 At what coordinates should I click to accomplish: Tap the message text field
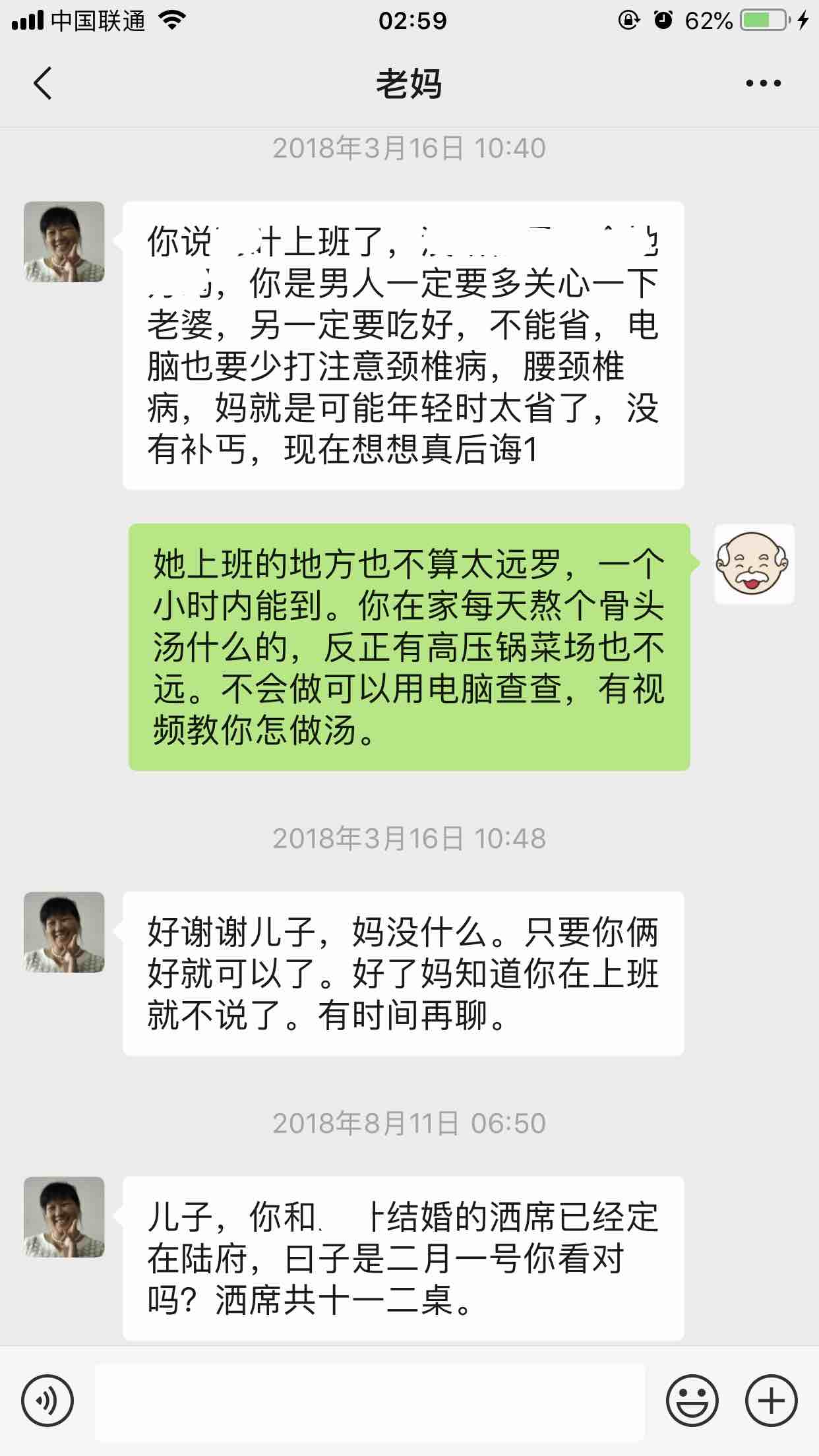(x=369, y=1401)
